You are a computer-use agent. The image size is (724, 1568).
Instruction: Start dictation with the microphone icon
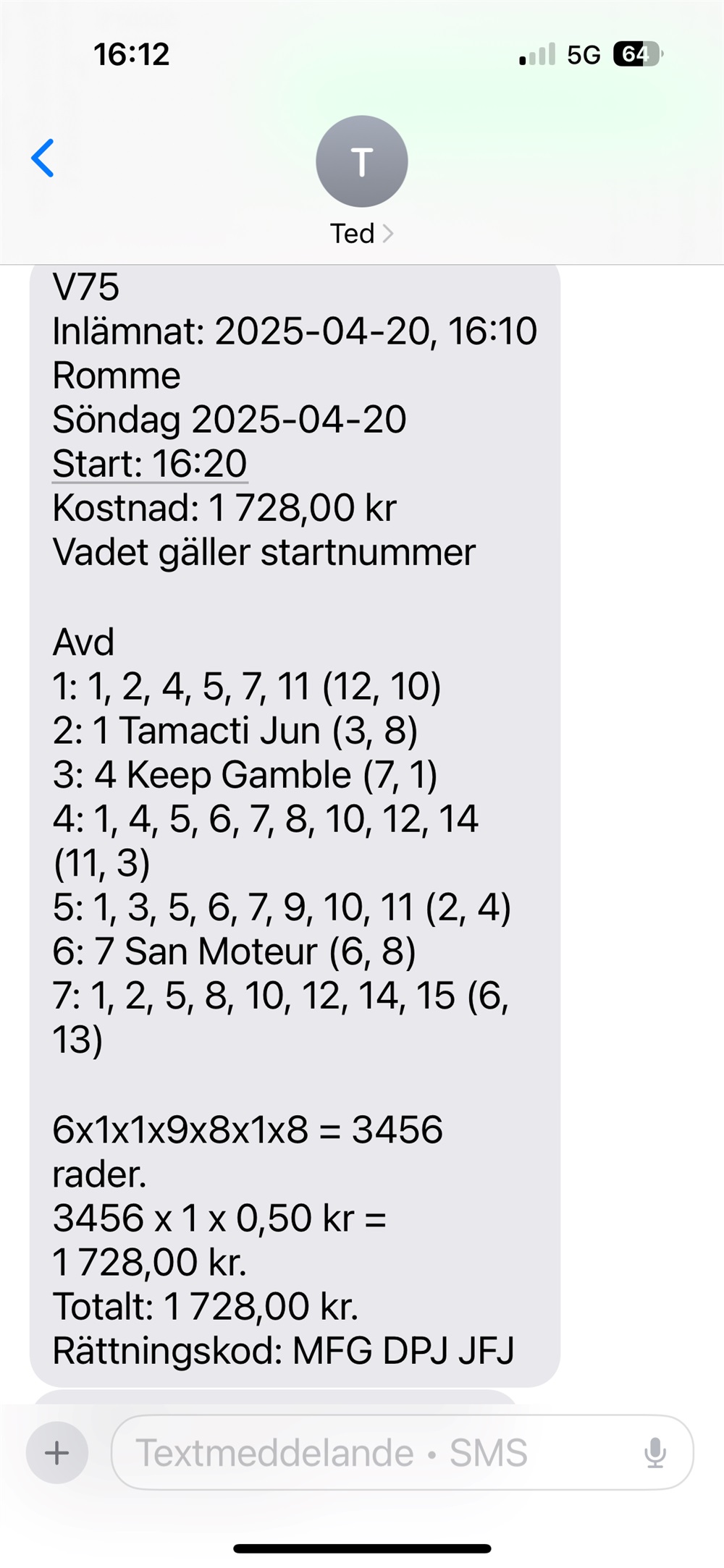(655, 1452)
